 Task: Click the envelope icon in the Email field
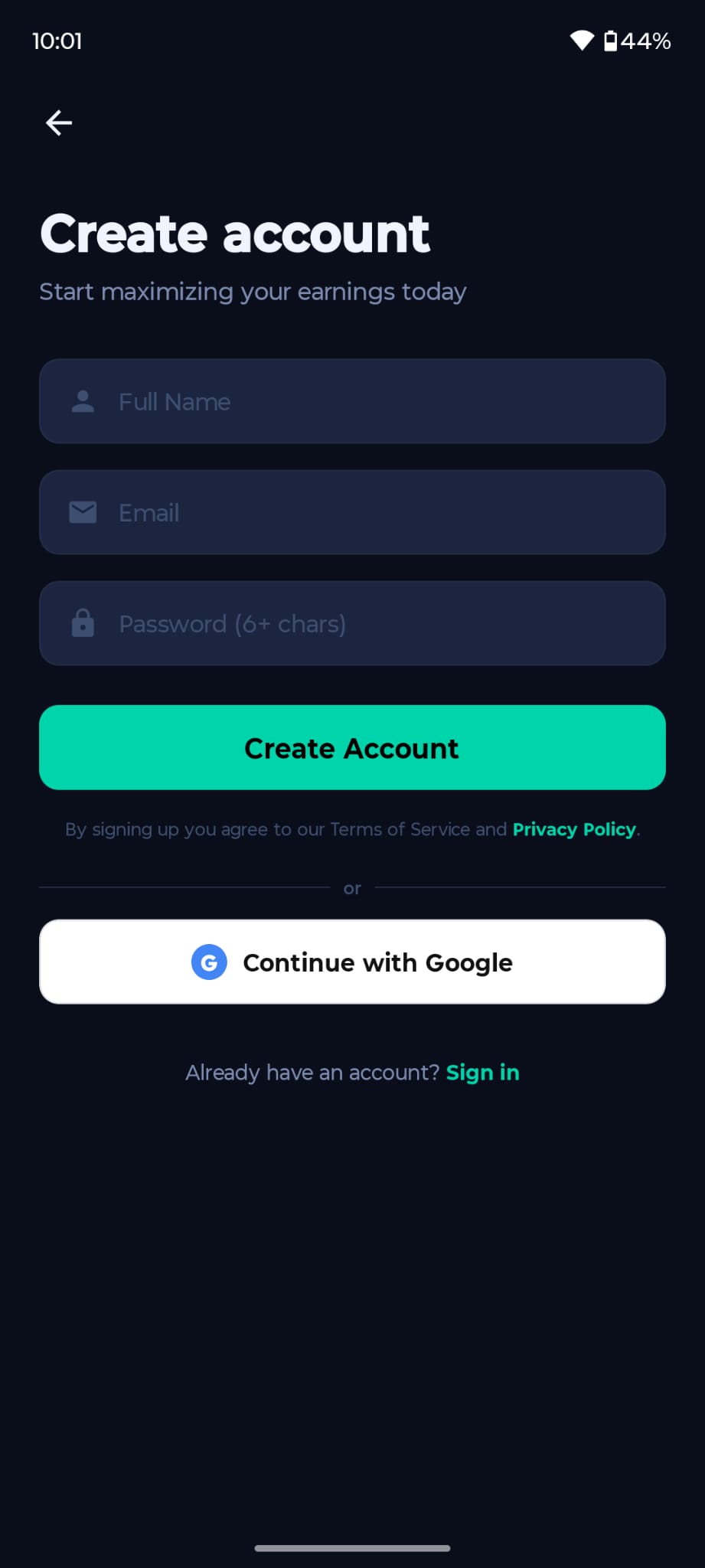click(83, 512)
